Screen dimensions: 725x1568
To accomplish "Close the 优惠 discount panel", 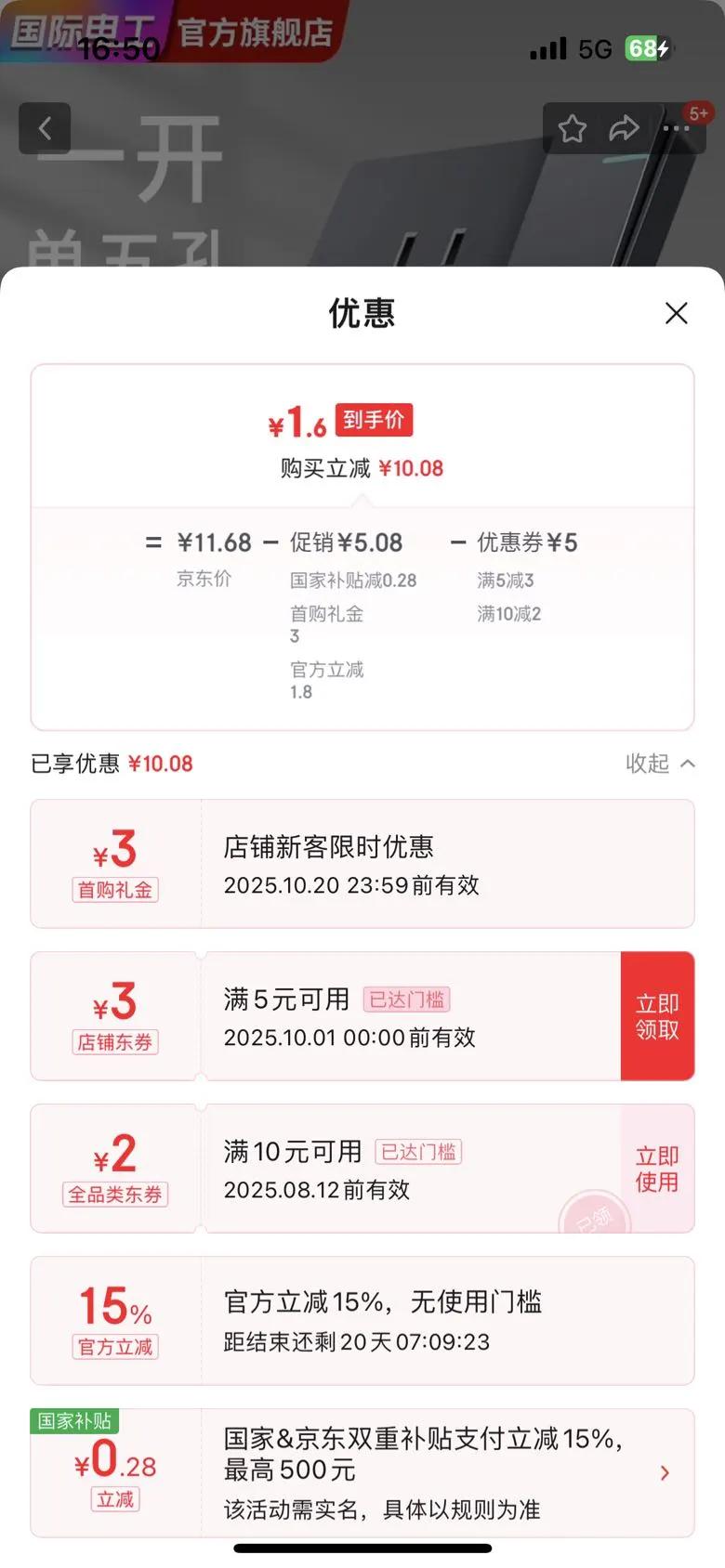I will pyautogui.click(x=676, y=313).
